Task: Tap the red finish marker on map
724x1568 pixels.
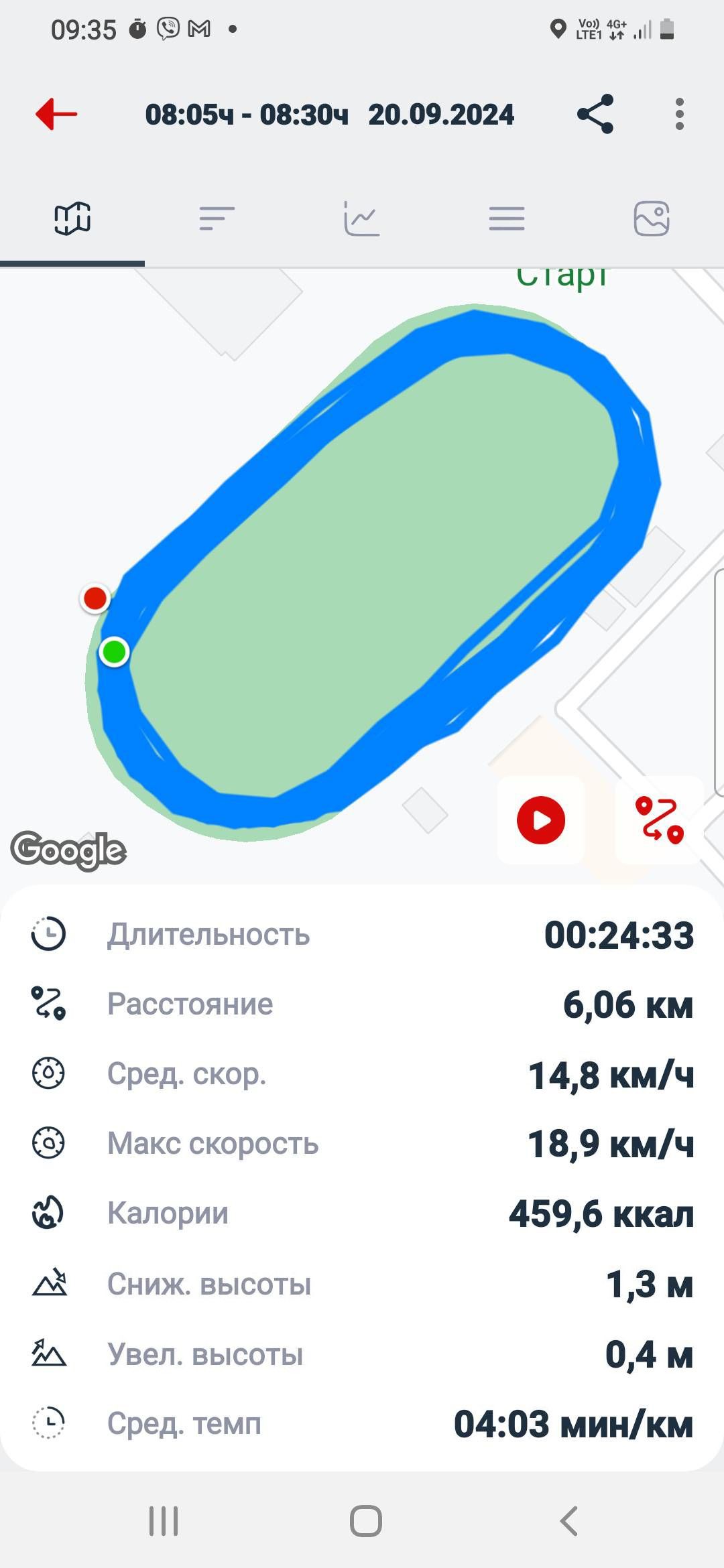Action: pos(95,598)
